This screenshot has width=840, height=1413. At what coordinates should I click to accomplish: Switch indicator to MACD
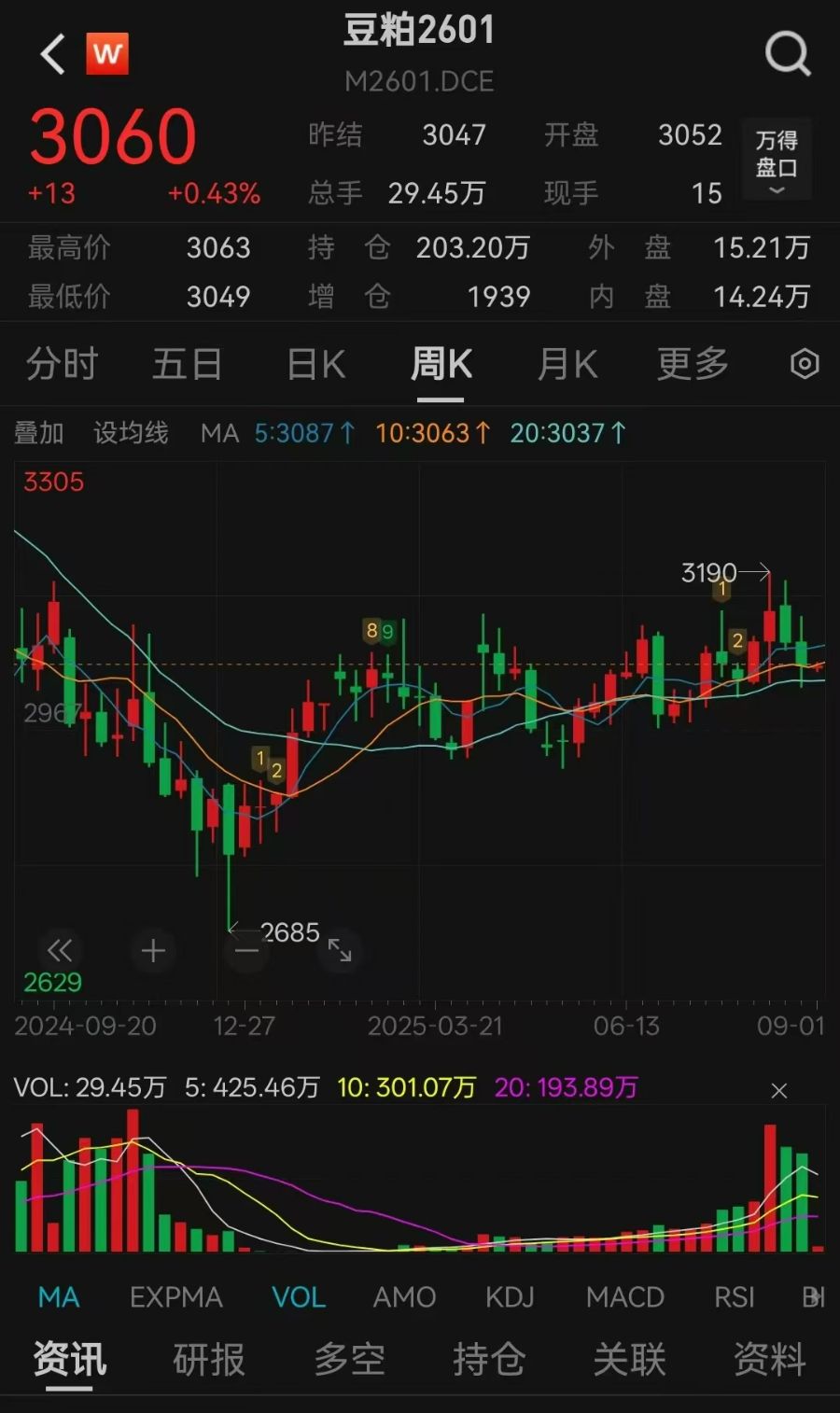[x=624, y=1297]
